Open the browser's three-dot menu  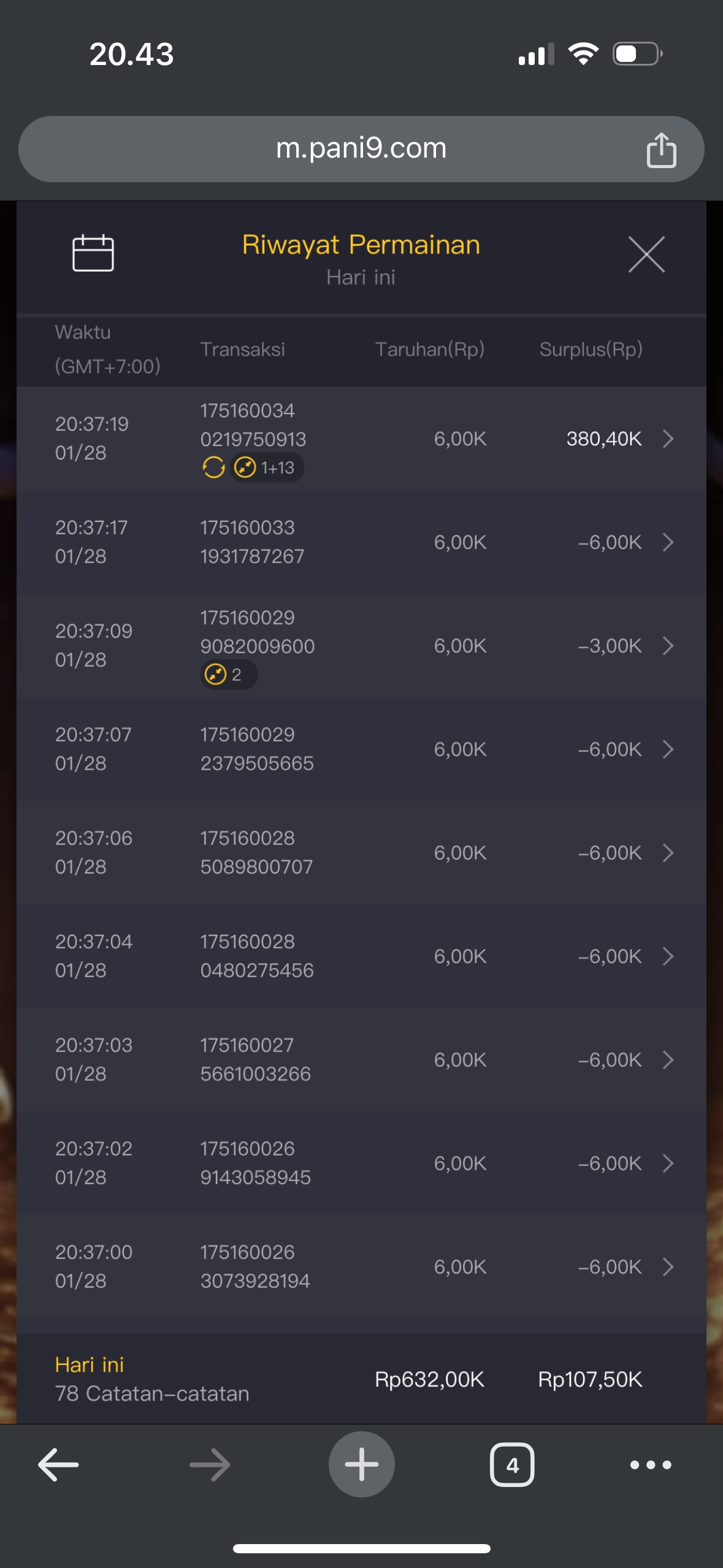pyautogui.click(x=651, y=1465)
